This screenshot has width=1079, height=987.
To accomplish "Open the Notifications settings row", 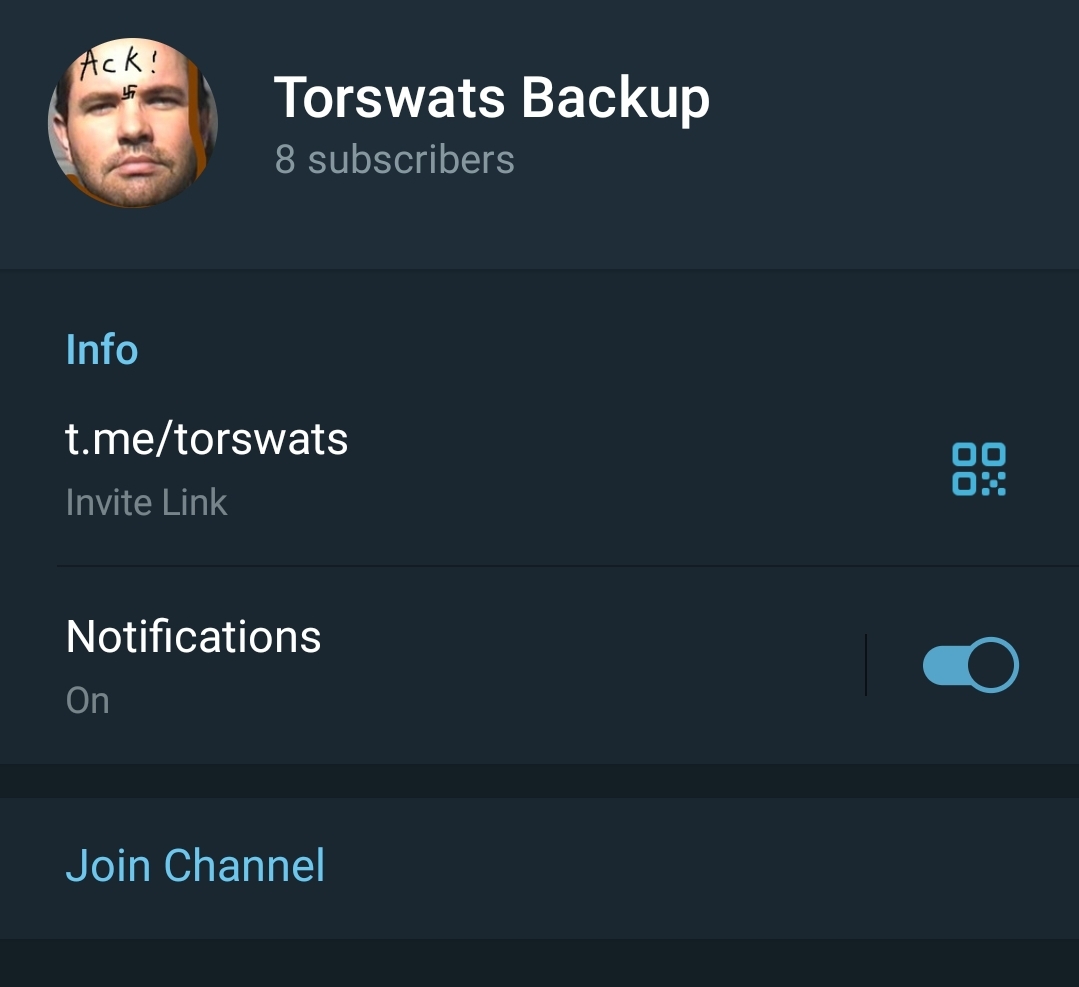I will 400,665.
